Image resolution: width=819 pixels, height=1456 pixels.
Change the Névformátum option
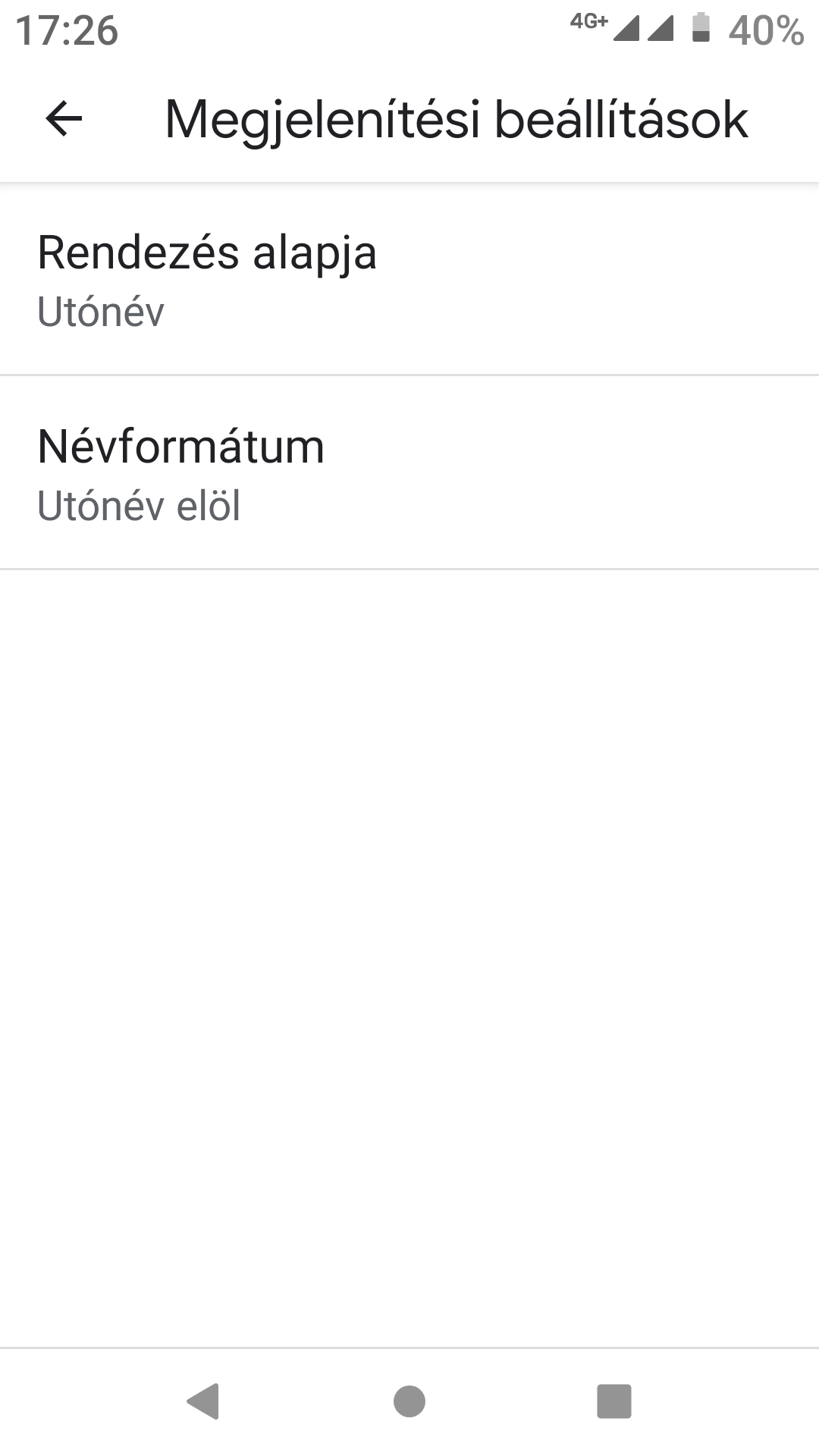409,473
